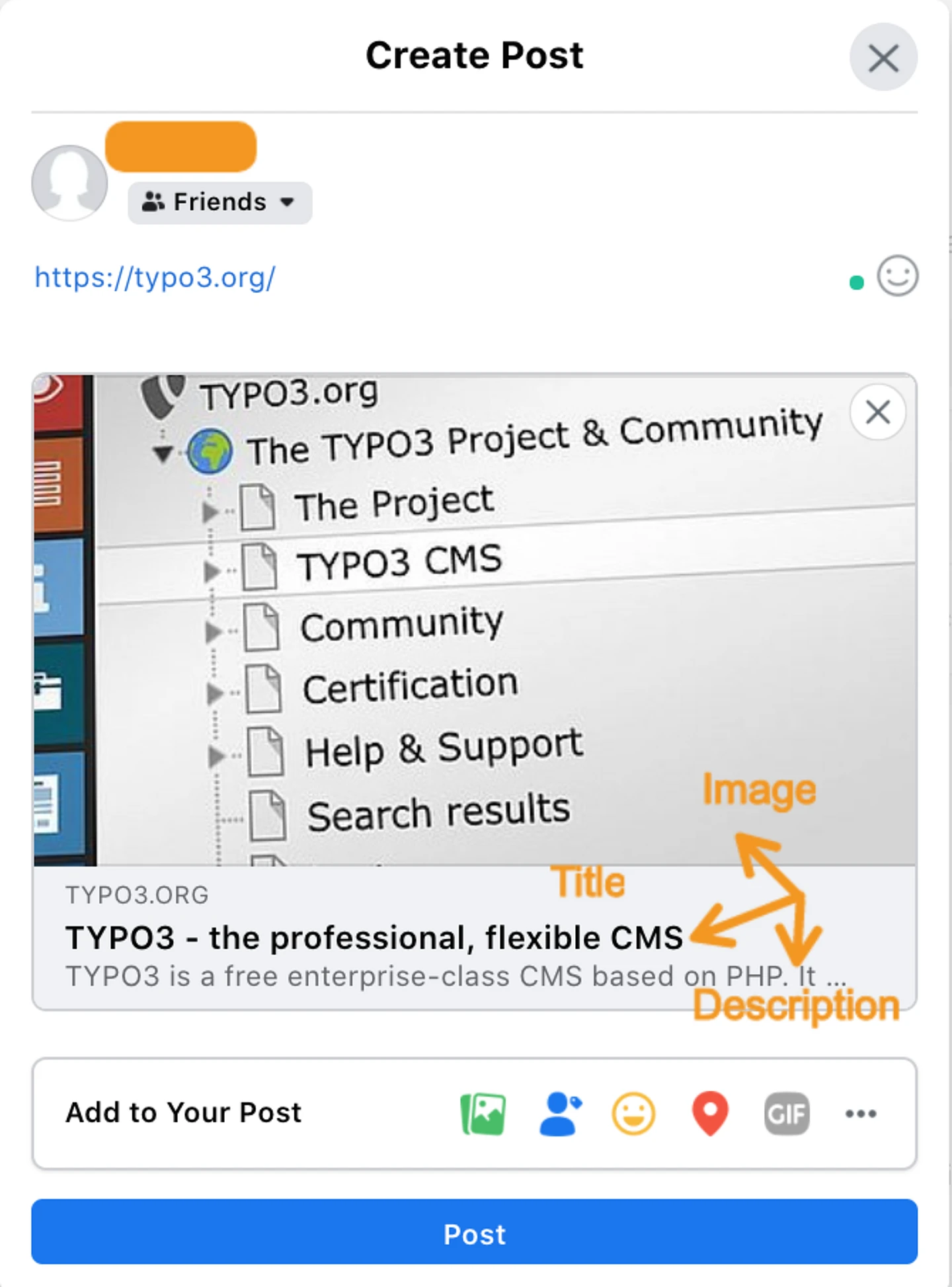Close the Create Post dialog
Screen dimensions: 952x1287
click(x=883, y=58)
